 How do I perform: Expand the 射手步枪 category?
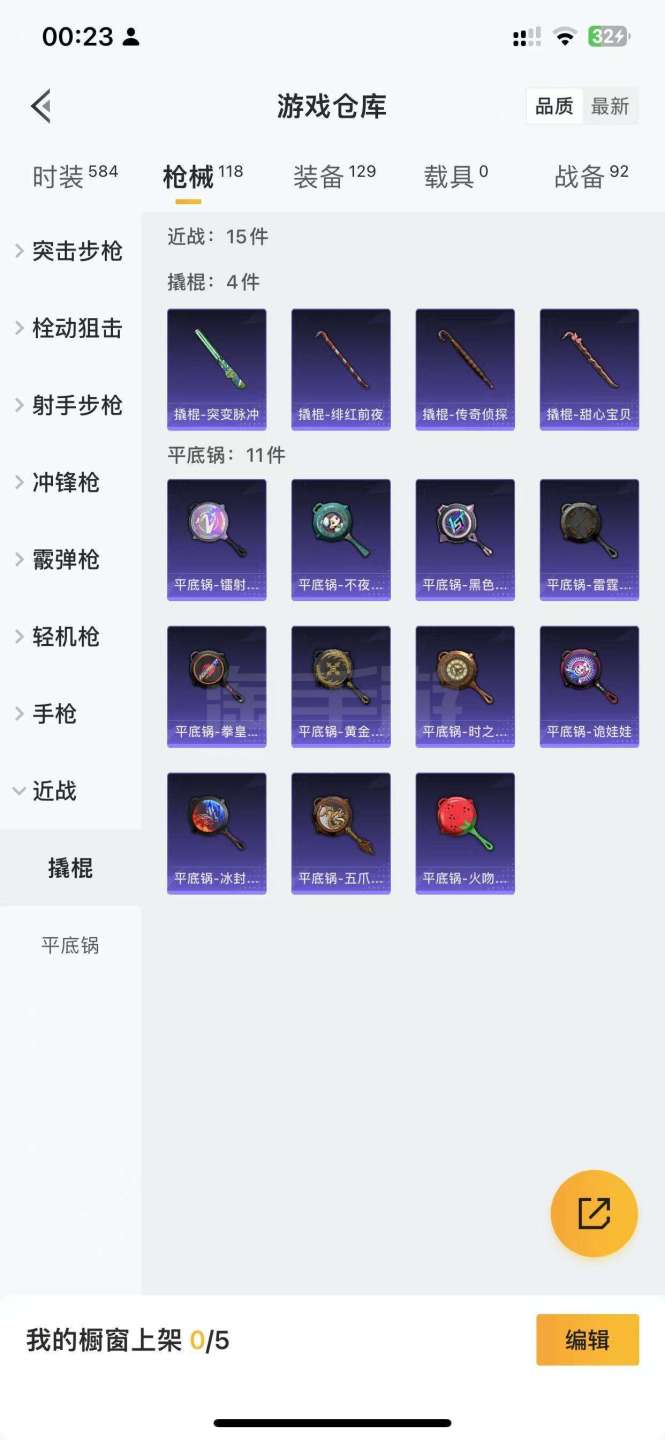pos(70,405)
